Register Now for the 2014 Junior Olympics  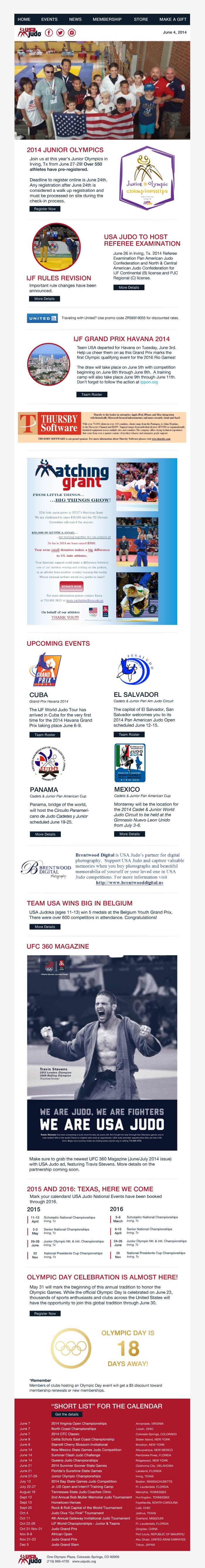[45, 209]
